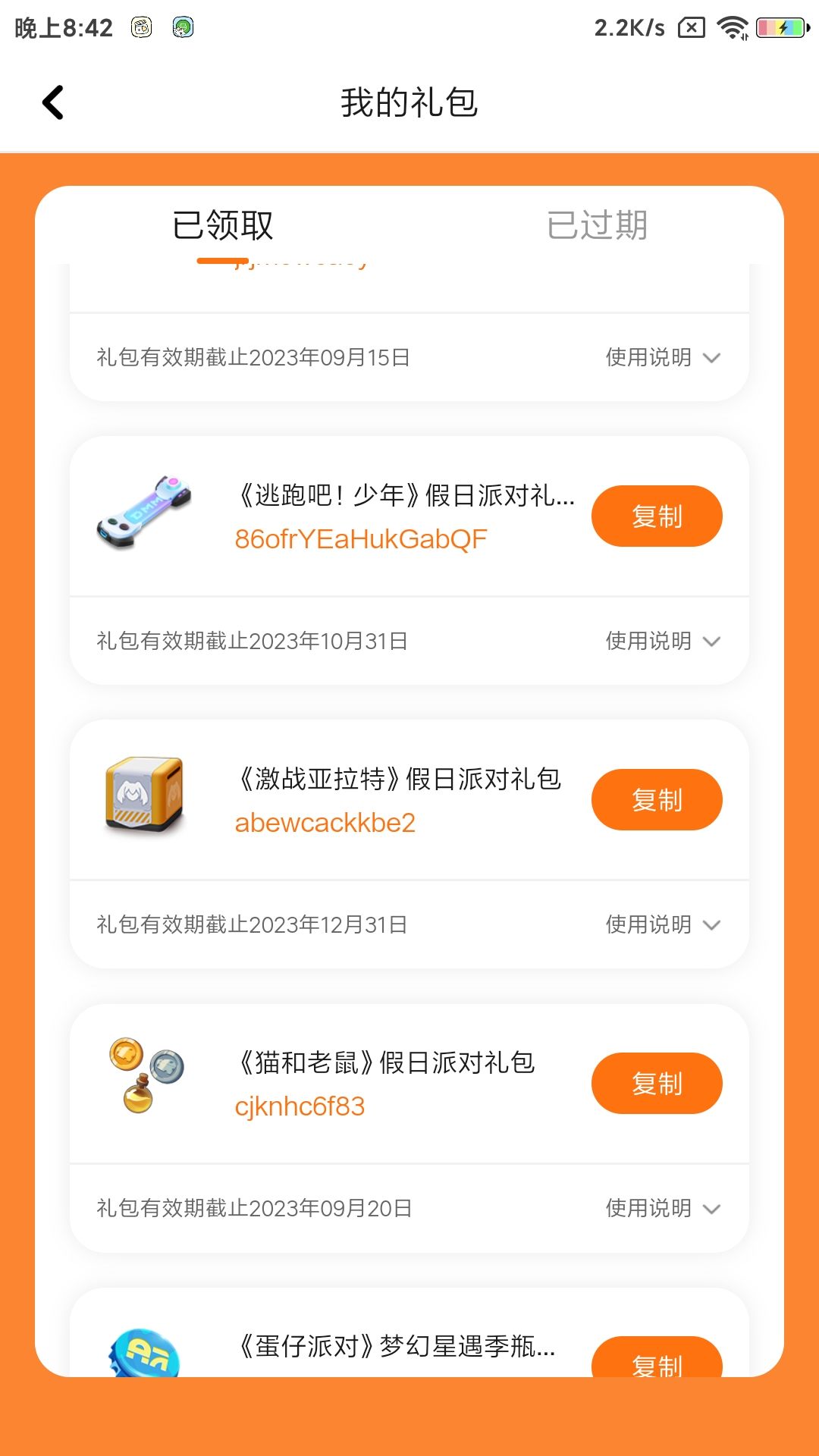Viewport: 819px width, 1456px height.
Task: Expand 使用说明 for gift expiring 12月31日
Action: (662, 924)
